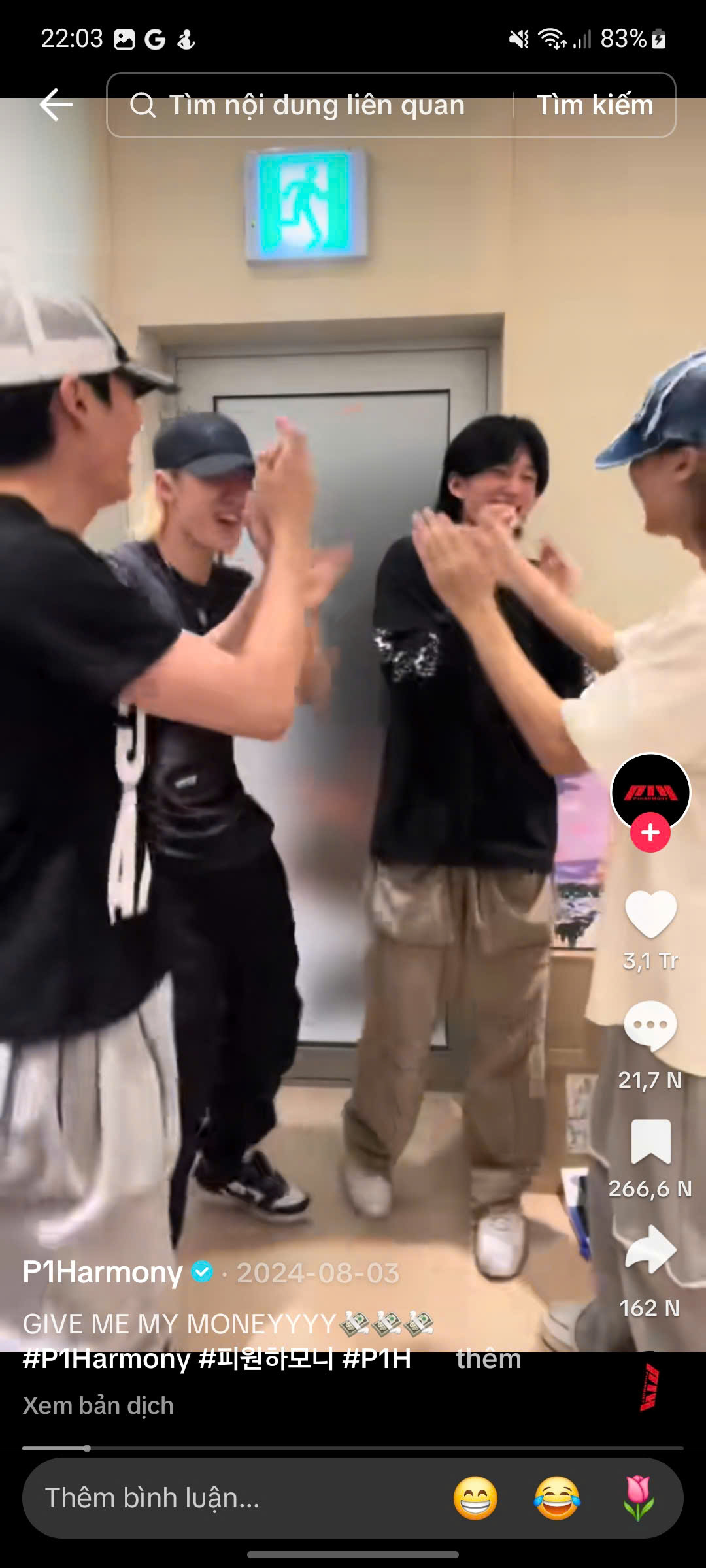Open P1Harmony profile avatar
Image resolution: width=706 pixels, height=1568 pixels.
pyautogui.click(x=650, y=792)
